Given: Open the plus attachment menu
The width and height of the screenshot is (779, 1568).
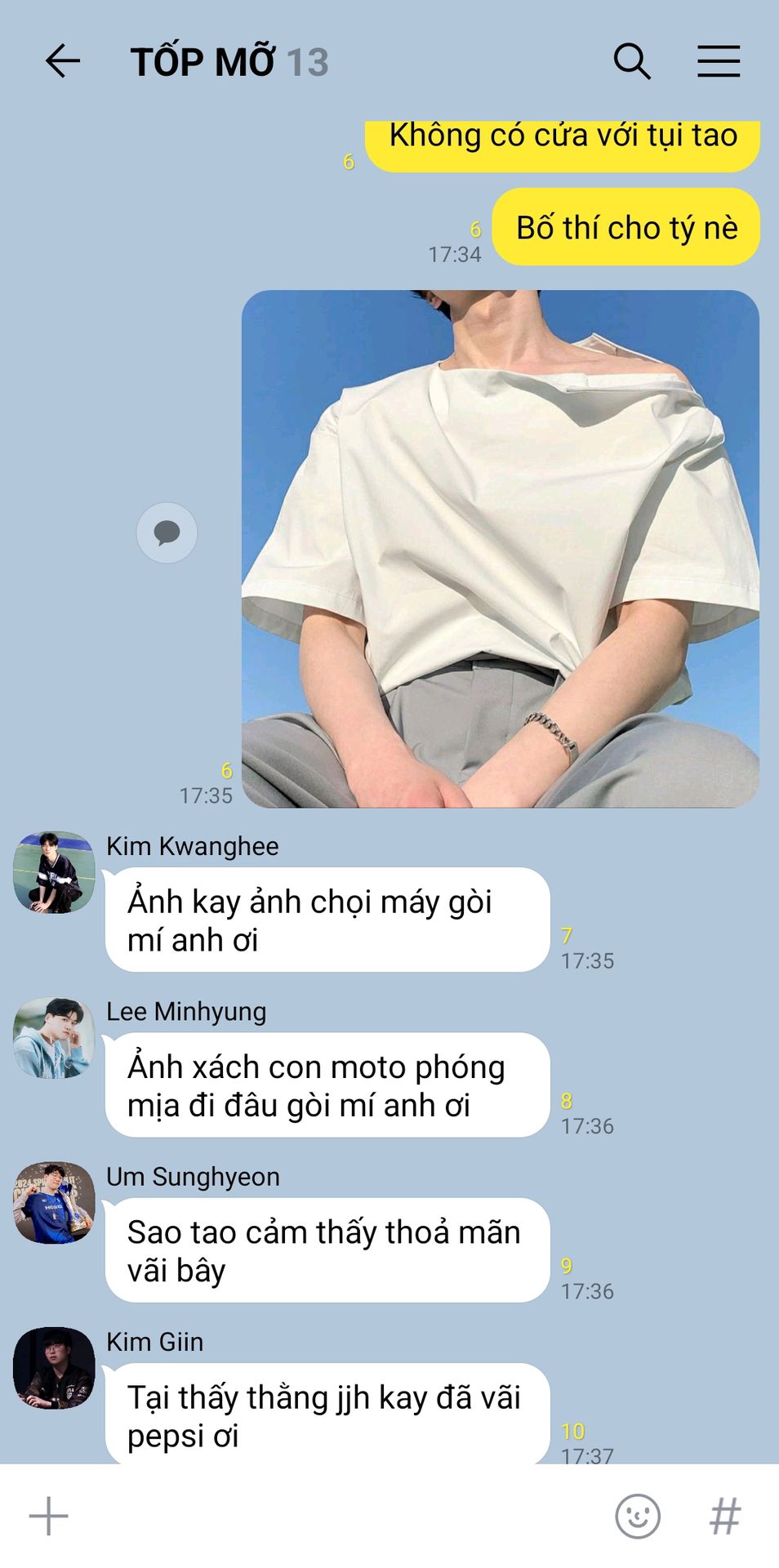Looking at the screenshot, I should click(49, 1517).
